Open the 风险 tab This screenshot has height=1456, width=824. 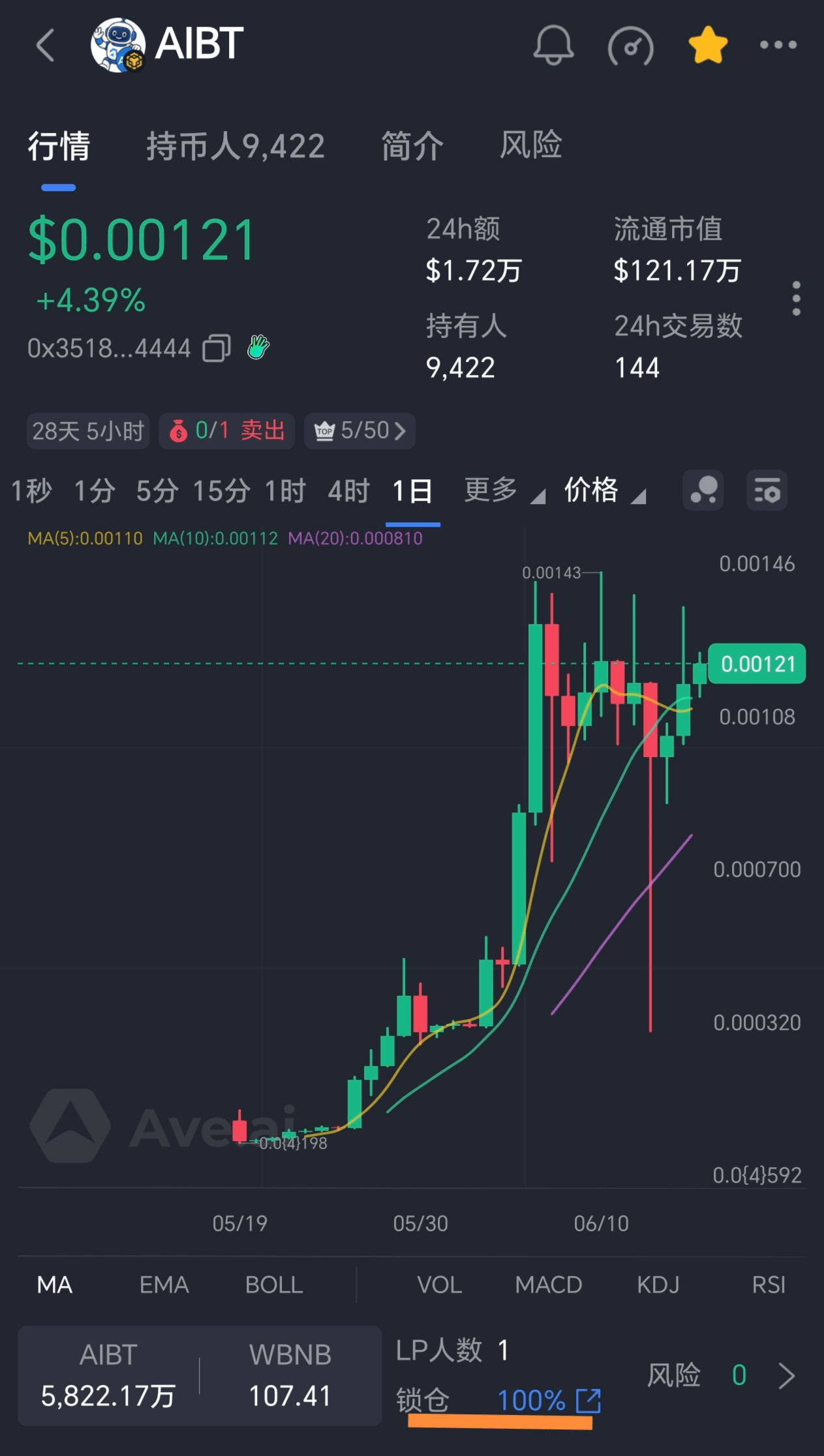pos(530,144)
